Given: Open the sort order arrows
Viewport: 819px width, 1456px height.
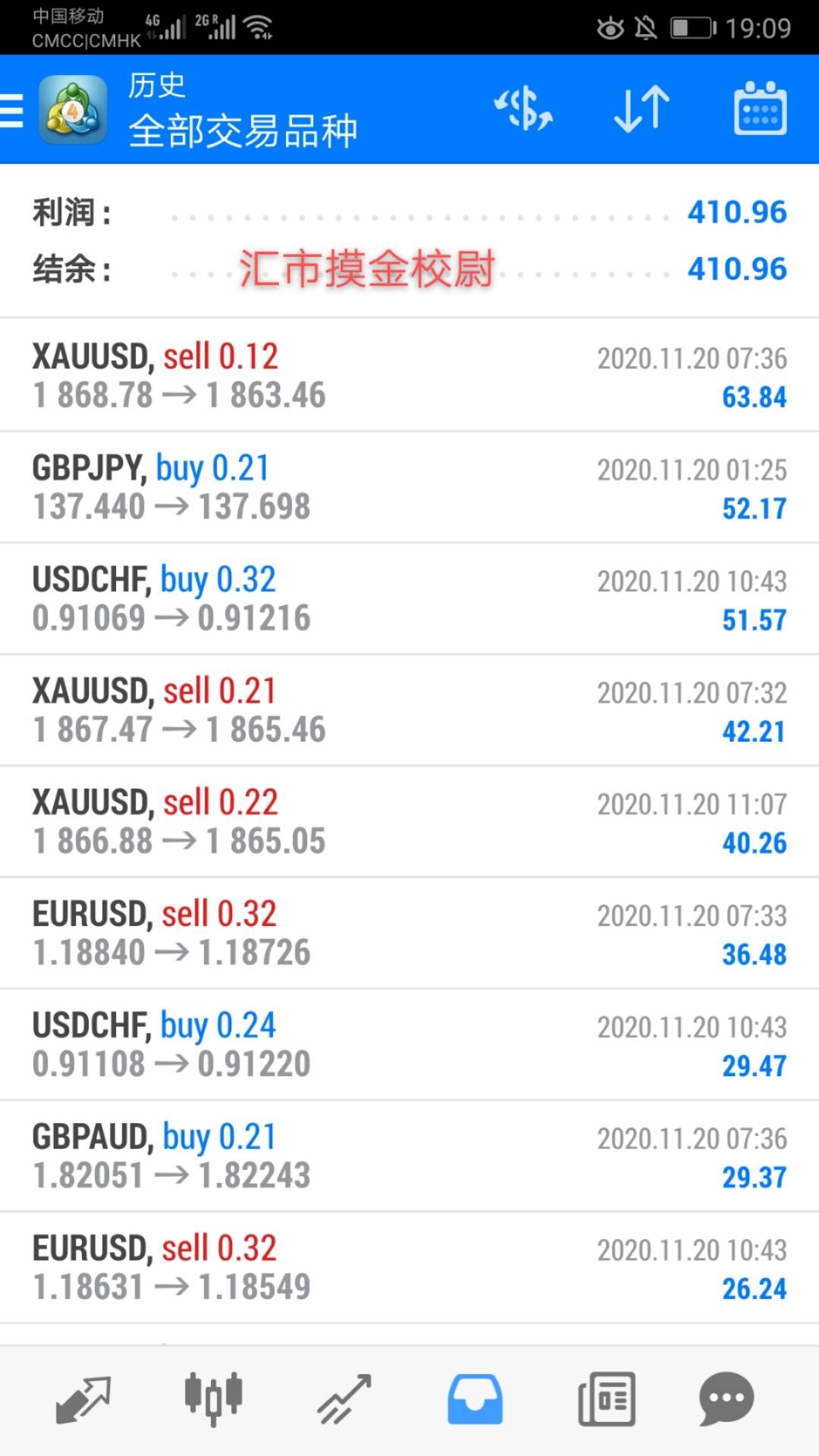Looking at the screenshot, I should 642,109.
